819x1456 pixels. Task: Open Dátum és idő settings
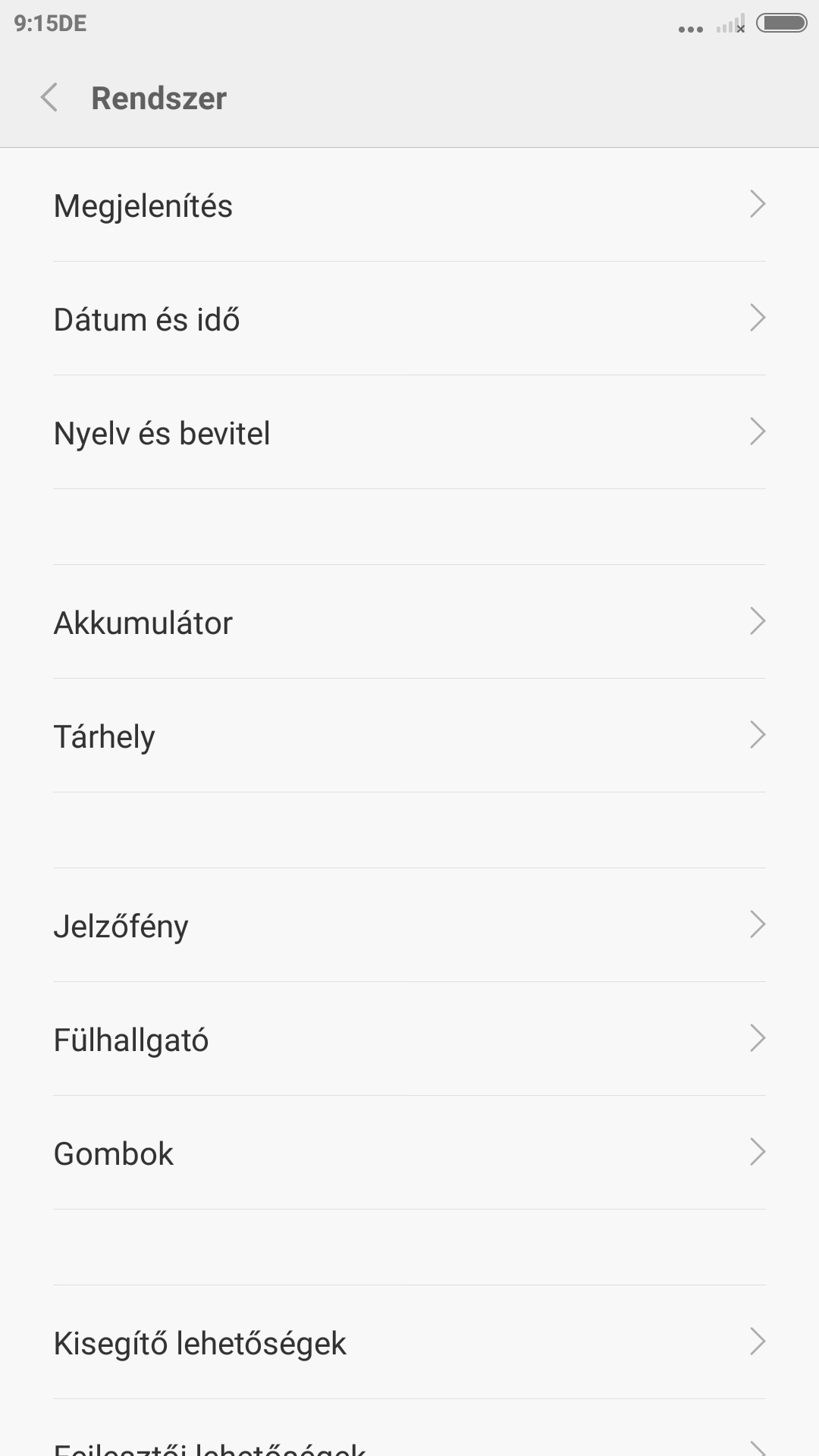click(409, 319)
